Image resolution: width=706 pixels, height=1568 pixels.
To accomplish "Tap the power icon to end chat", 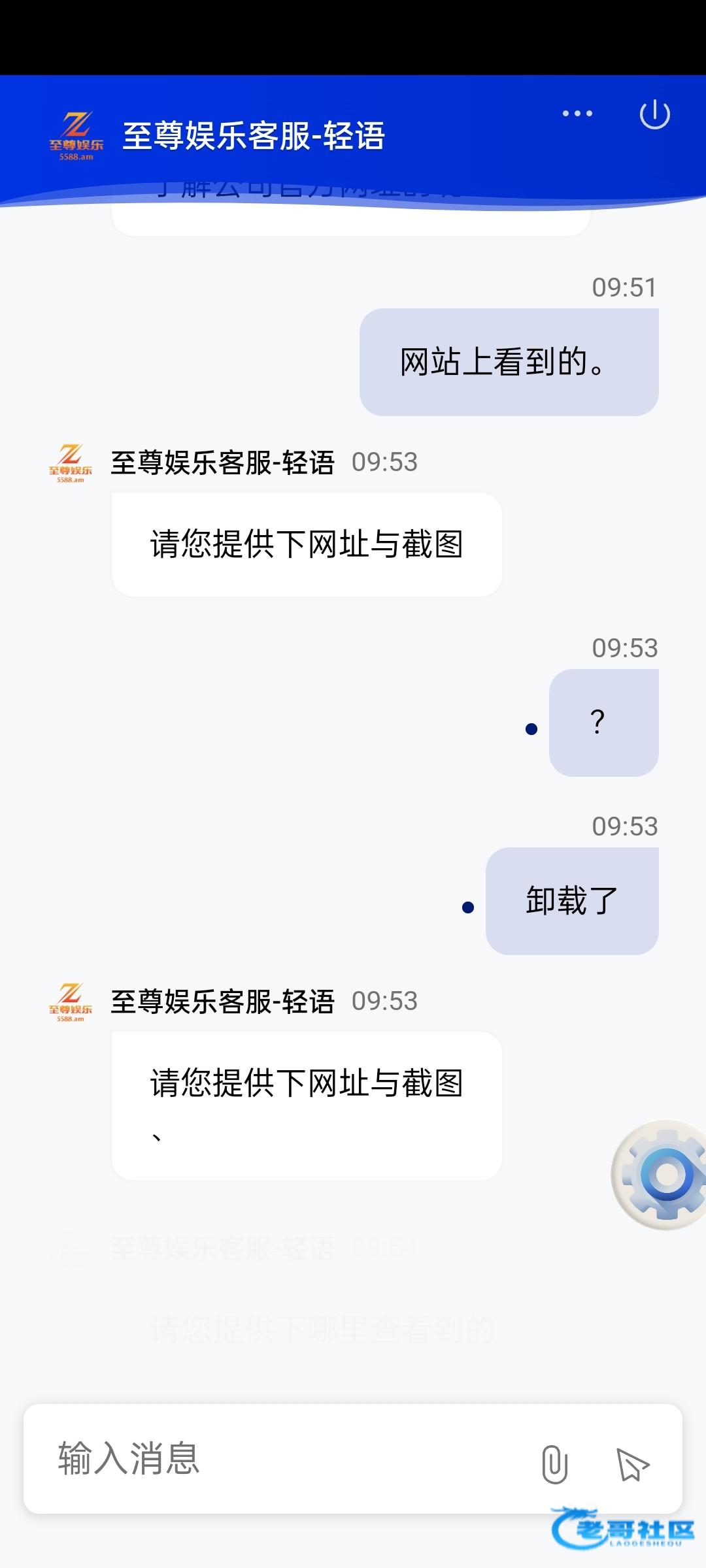I will (654, 115).
